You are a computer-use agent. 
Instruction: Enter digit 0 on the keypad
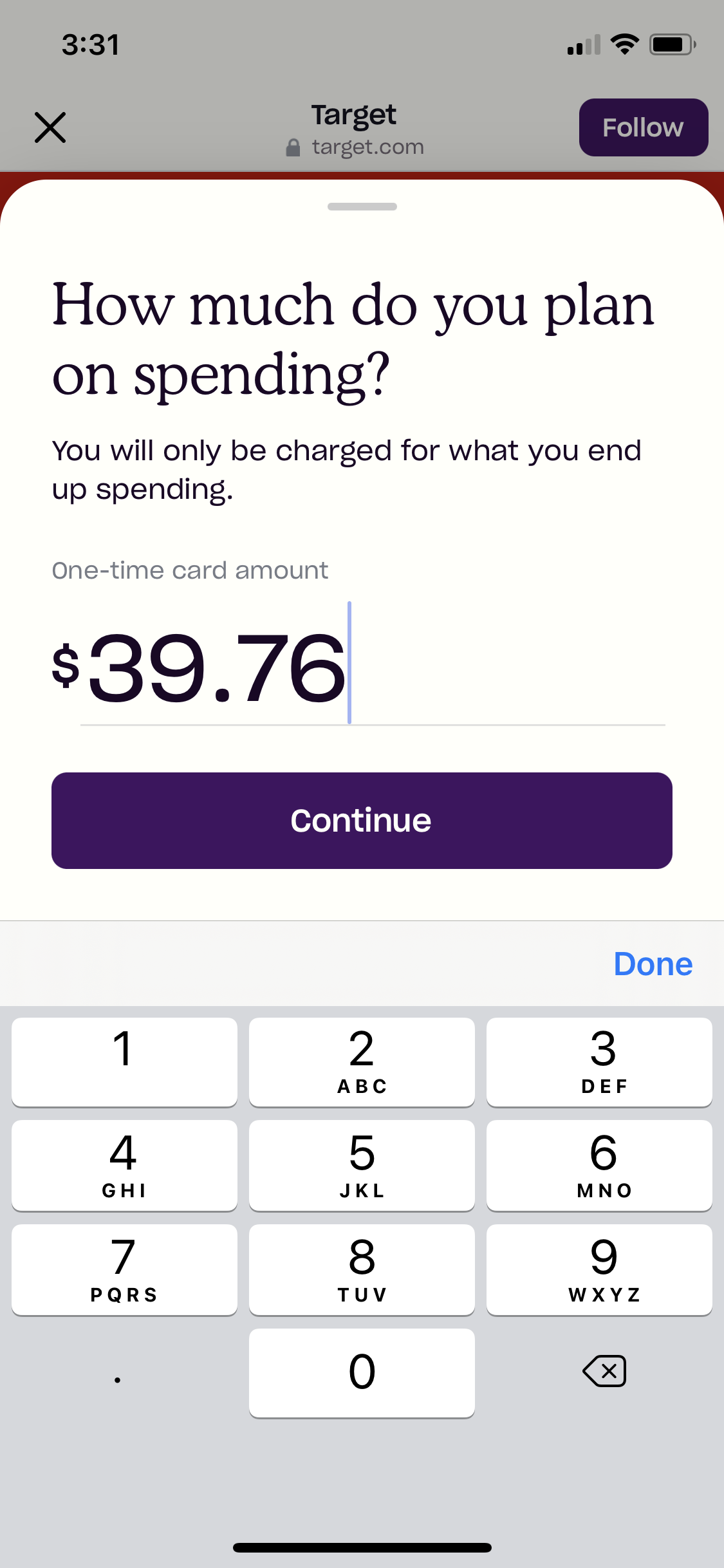click(x=362, y=1373)
